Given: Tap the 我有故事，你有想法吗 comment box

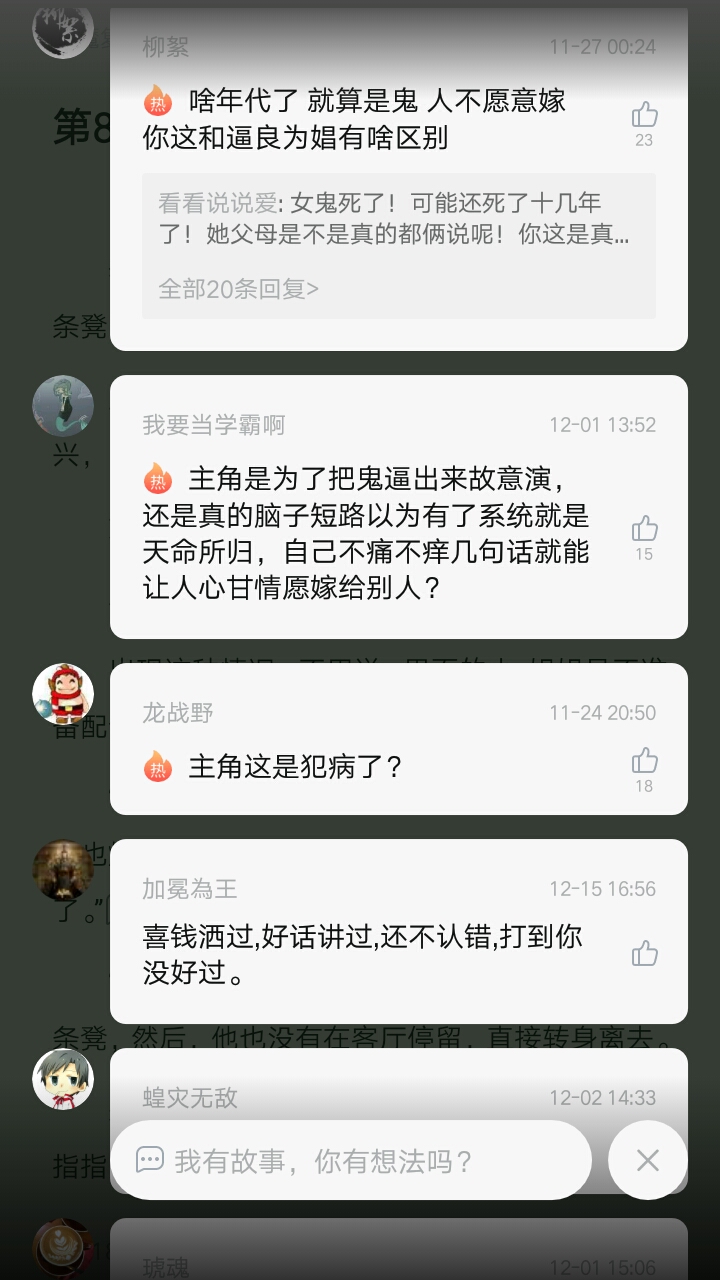Looking at the screenshot, I should point(350,1160).
